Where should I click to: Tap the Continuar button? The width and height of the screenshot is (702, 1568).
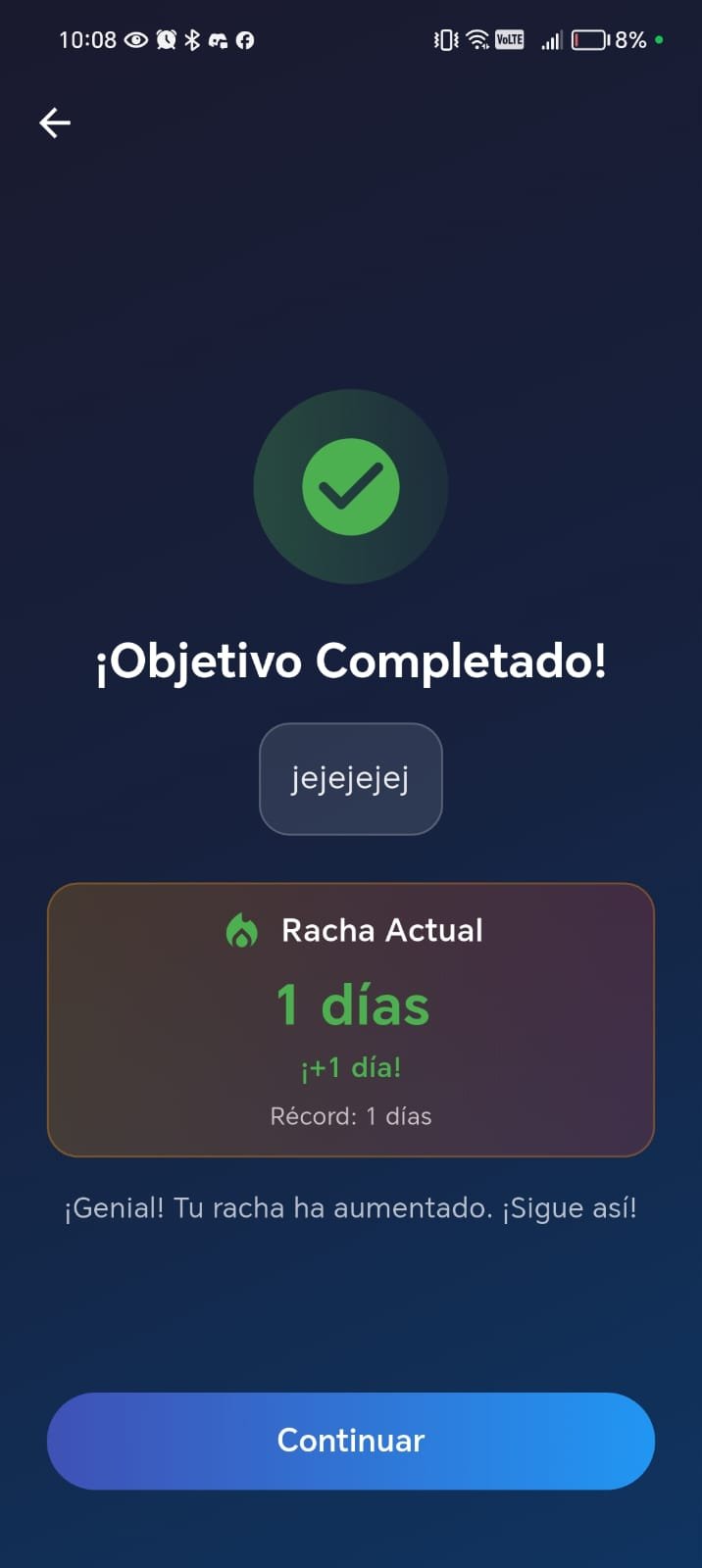pyautogui.click(x=350, y=1440)
